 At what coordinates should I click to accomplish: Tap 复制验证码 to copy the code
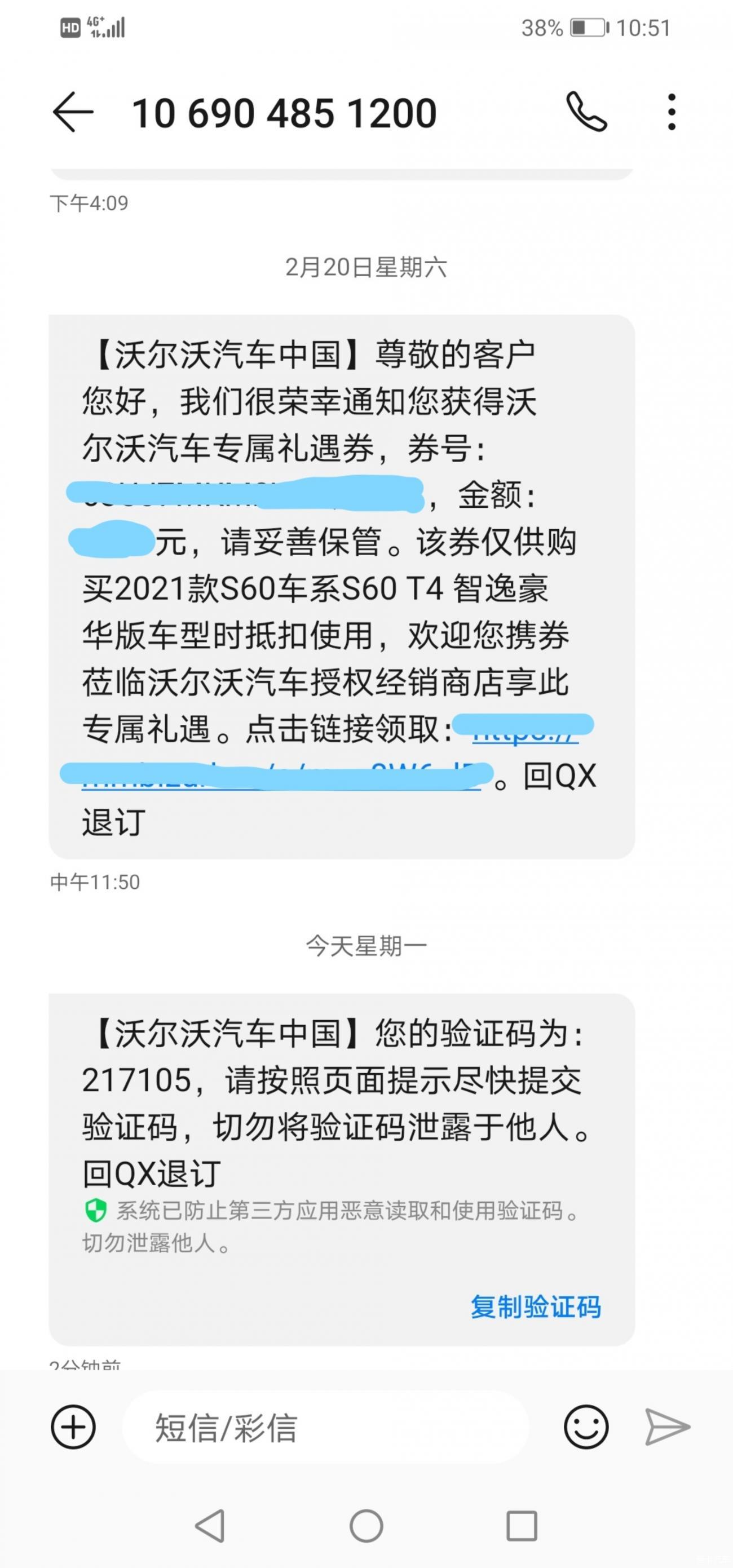pyautogui.click(x=536, y=1307)
